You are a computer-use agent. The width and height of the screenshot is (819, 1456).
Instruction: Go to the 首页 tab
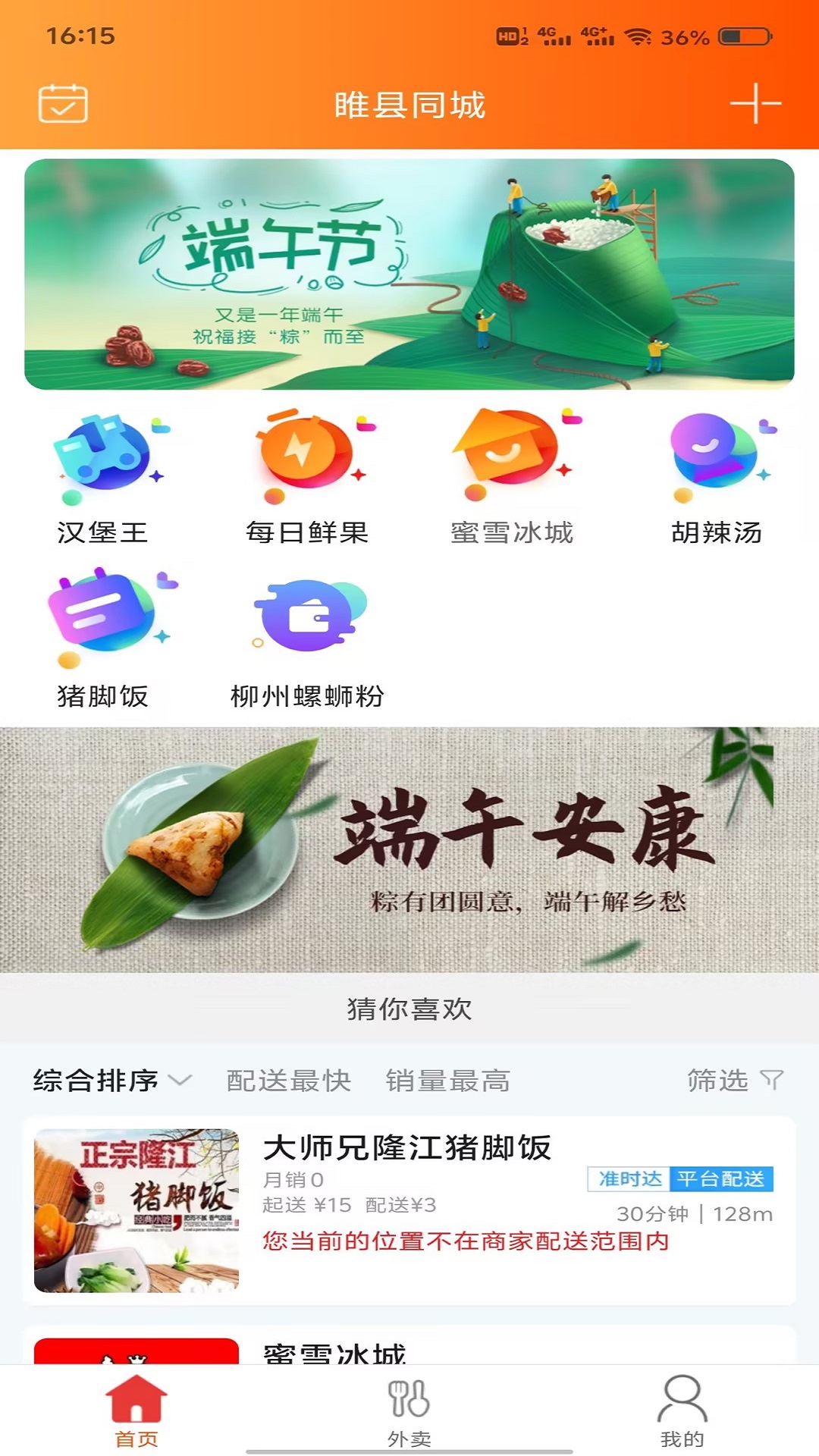(x=136, y=1410)
